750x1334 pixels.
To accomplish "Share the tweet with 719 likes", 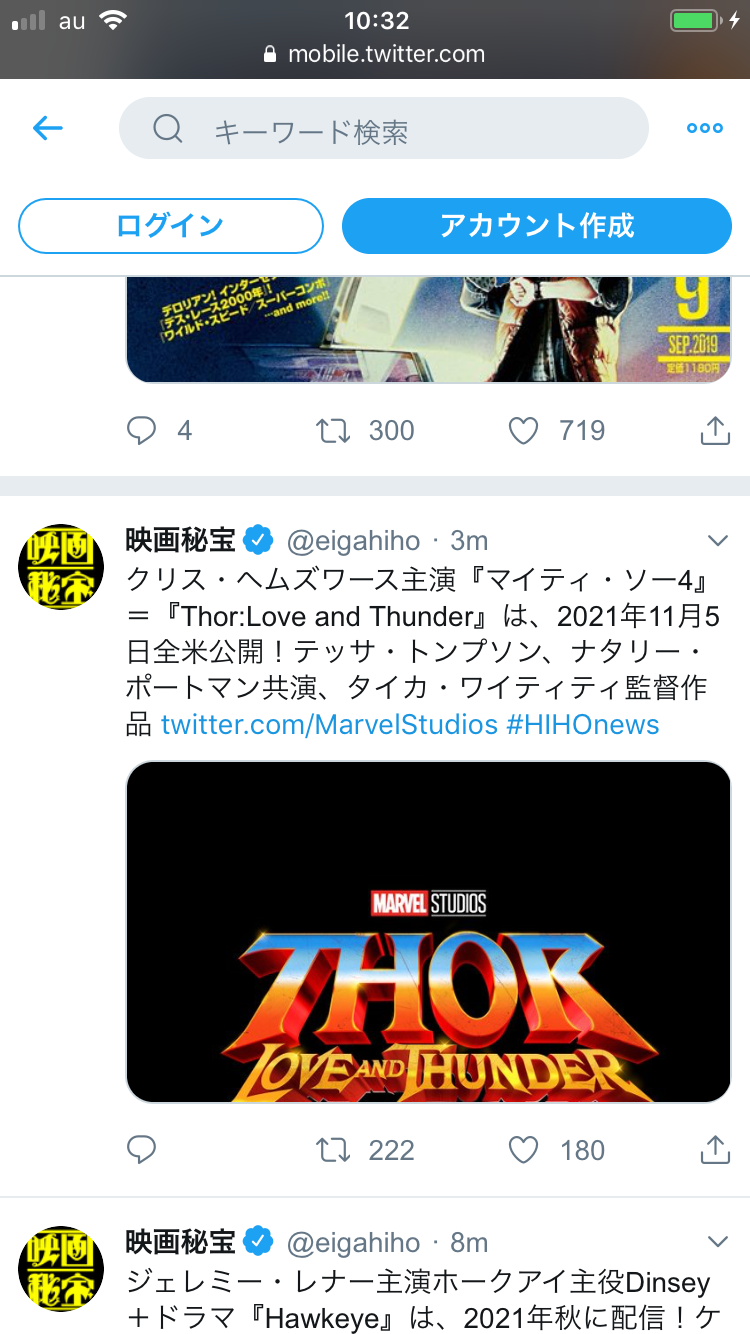I will (714, 431).
